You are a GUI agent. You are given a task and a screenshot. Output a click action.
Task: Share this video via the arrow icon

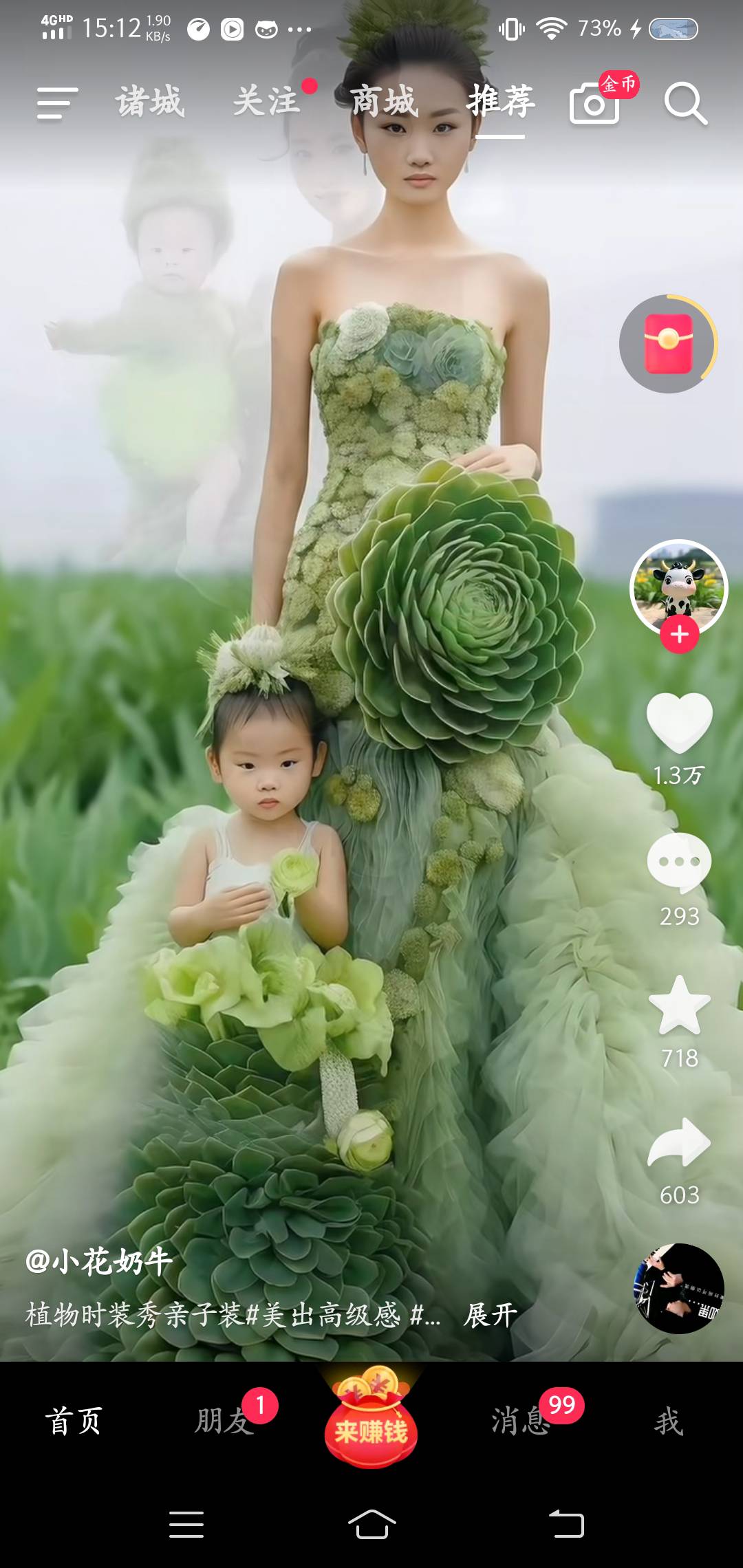click(x=679, y=1143)
